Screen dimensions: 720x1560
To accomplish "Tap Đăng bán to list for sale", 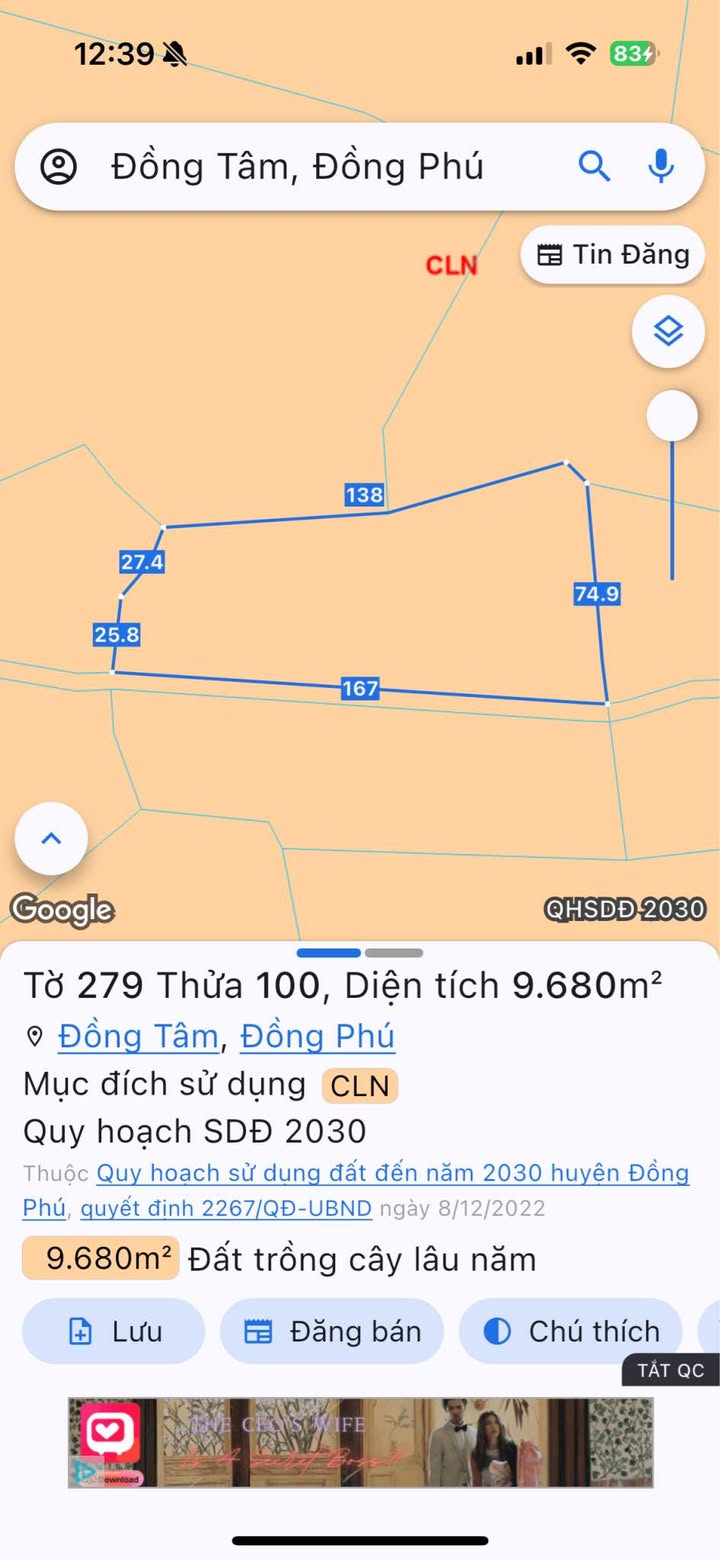I will pyautogui.click(x=332, y=1331).
